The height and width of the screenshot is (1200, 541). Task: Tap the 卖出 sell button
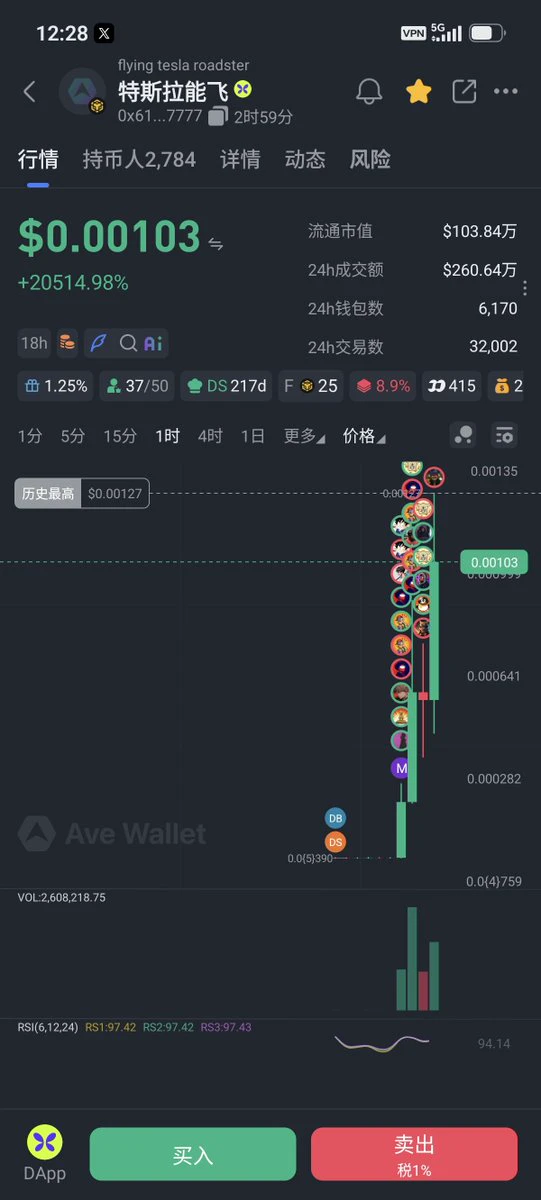click(414, 1154)
